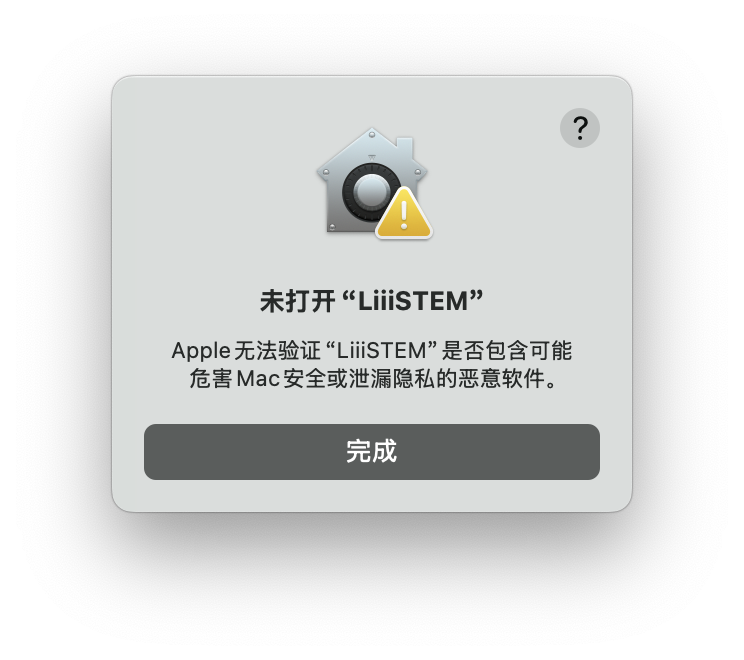Open the question mark help button

point(580,128)
